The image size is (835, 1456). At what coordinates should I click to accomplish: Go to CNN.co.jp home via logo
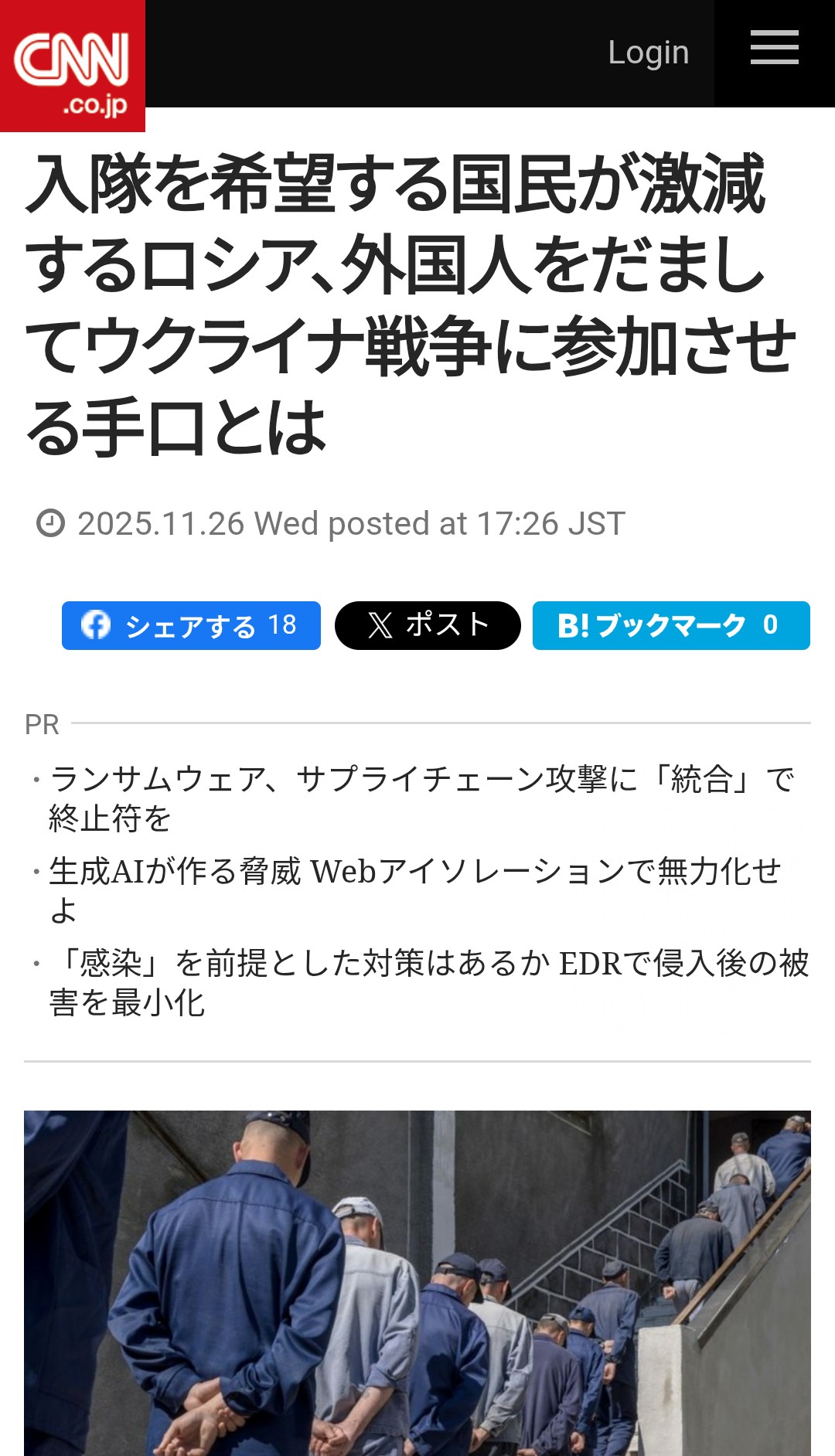point(72,66)
